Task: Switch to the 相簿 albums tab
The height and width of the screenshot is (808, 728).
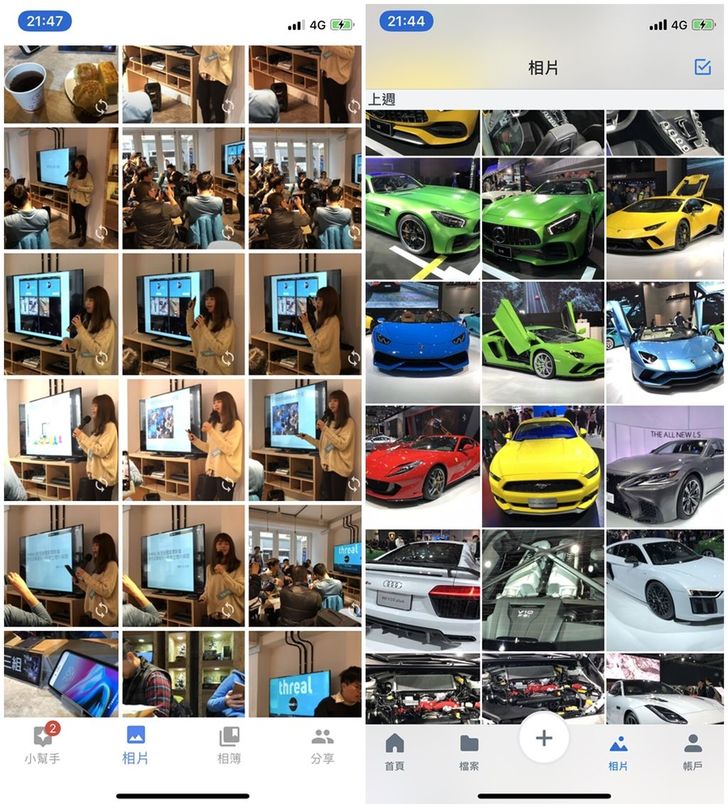Action: tap(229, 745)
